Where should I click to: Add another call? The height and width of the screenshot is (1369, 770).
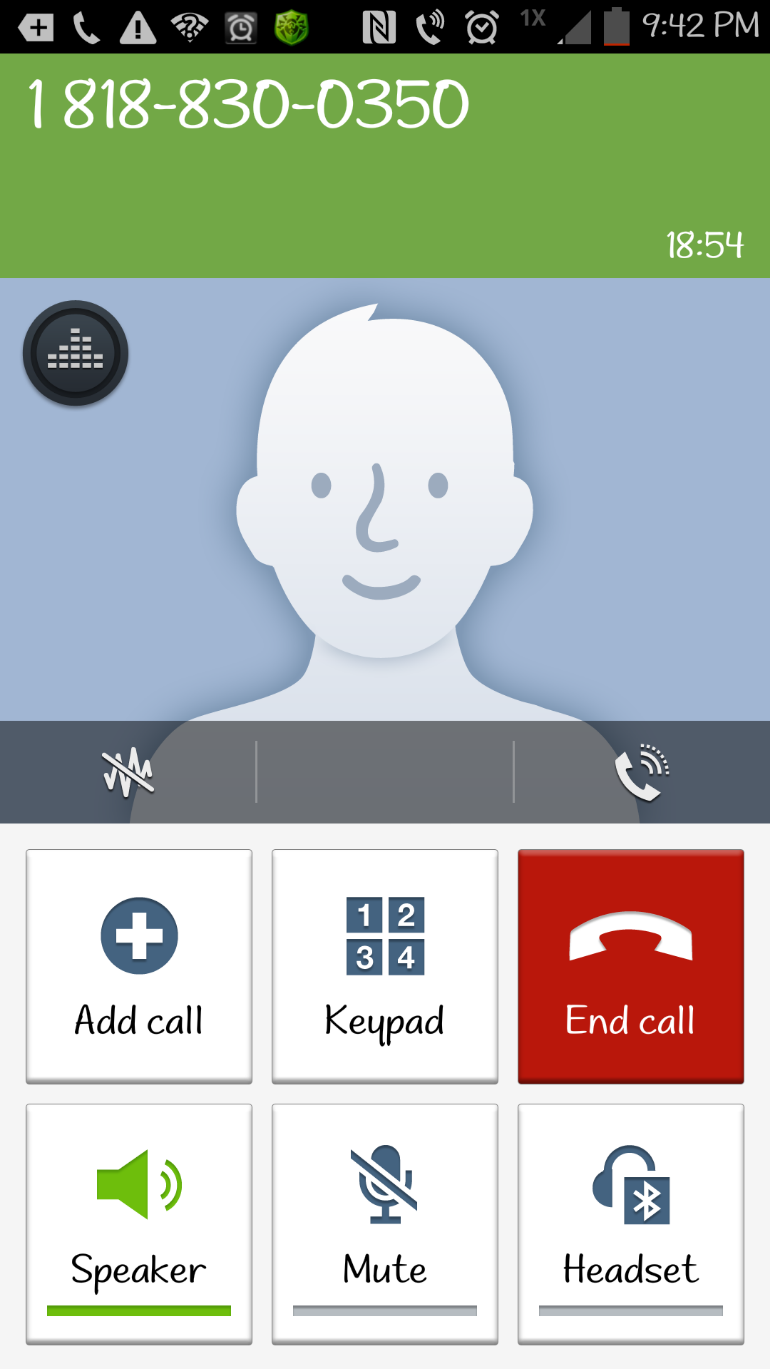[139, 966]
